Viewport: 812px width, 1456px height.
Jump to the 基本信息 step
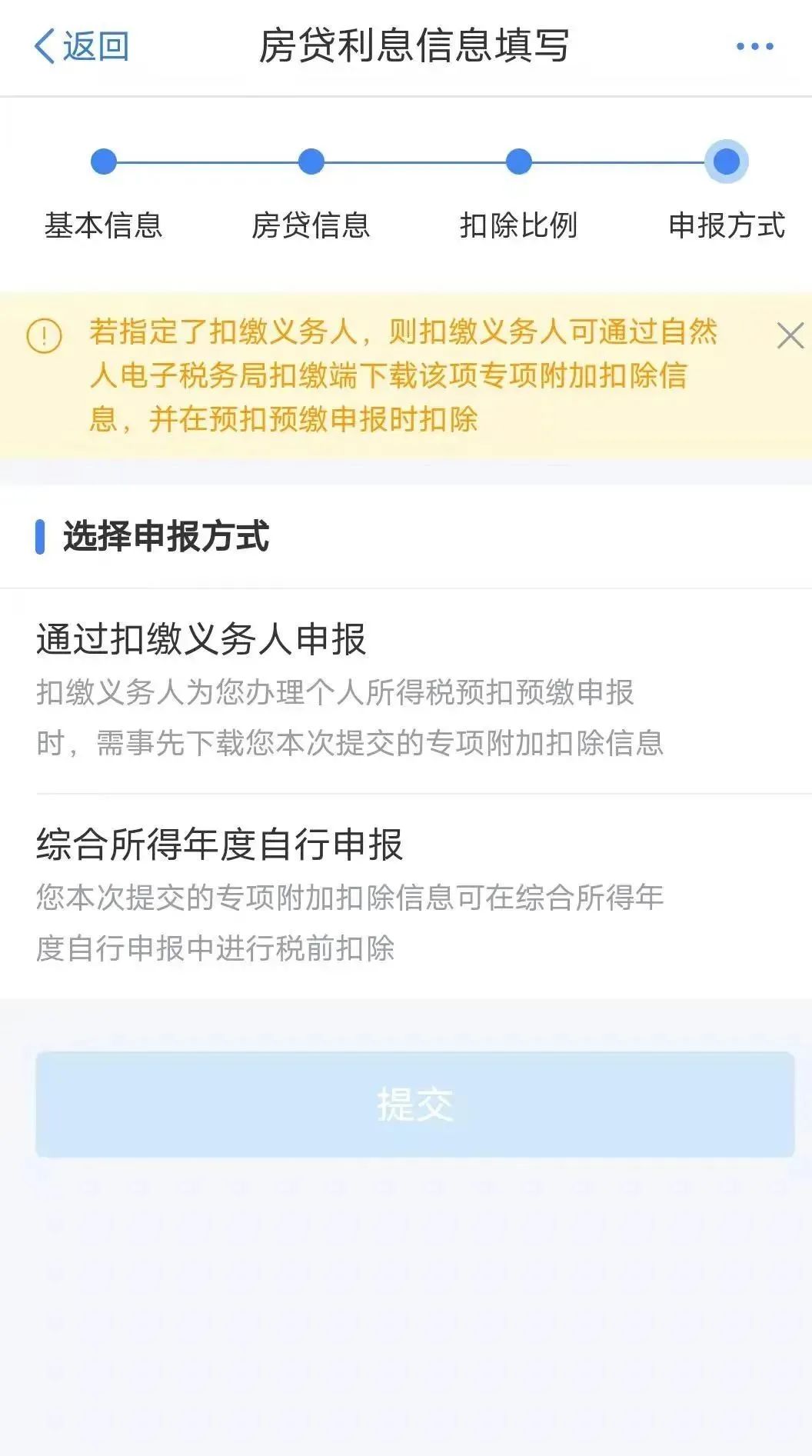coord(104,193)
